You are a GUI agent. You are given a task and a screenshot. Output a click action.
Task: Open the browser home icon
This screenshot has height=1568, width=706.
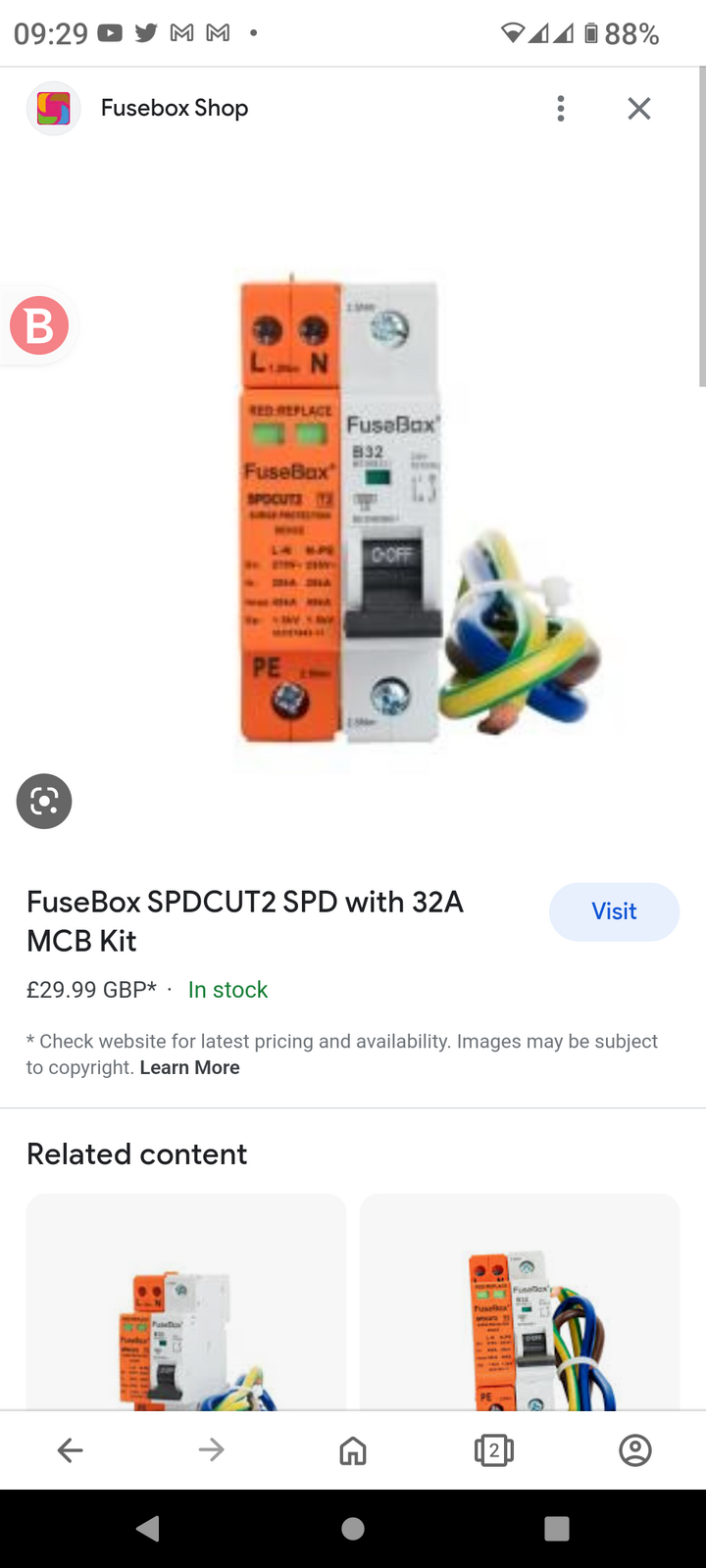click(x=353, y=1449)
